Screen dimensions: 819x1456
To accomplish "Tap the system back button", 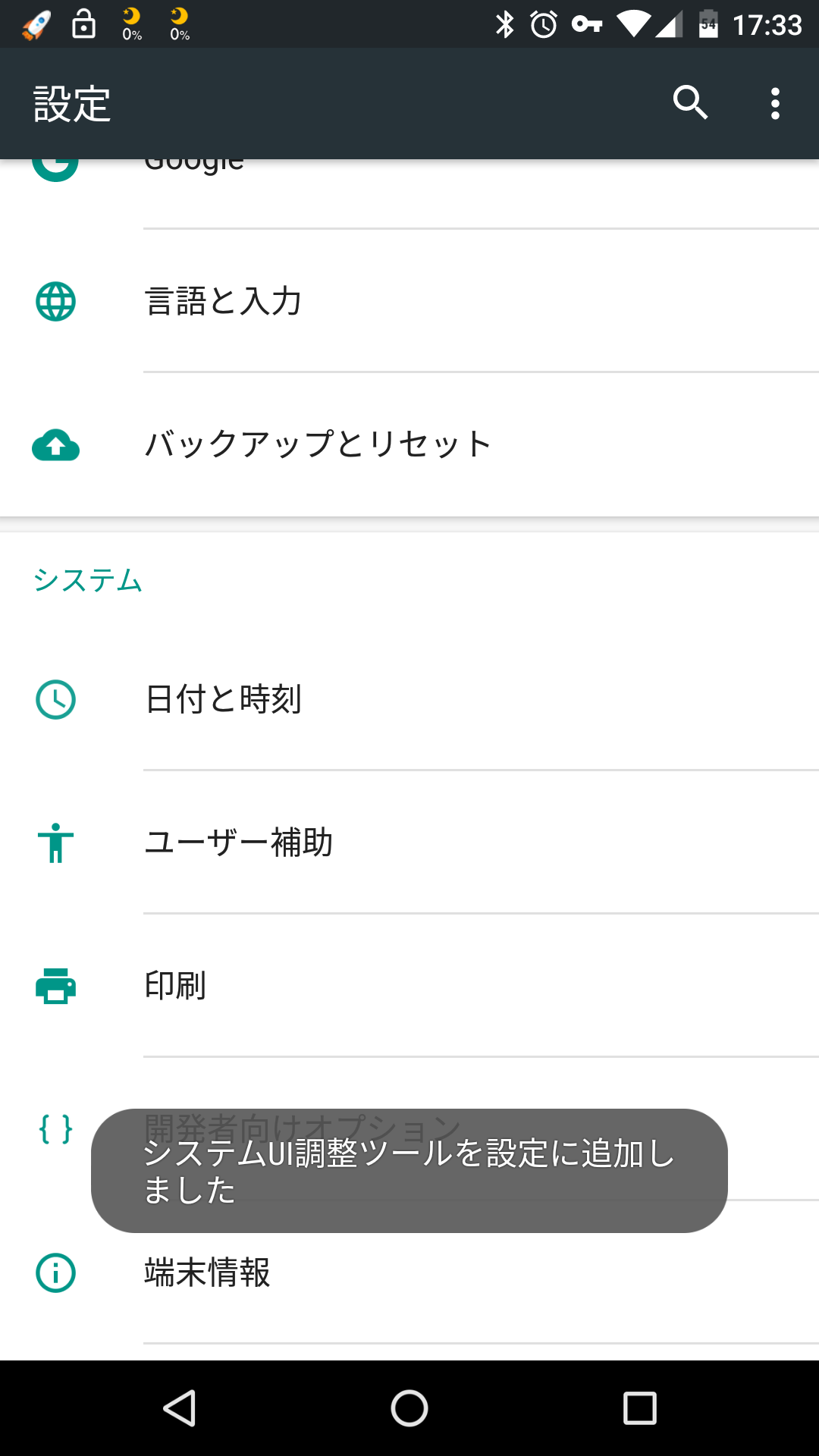I will pos(180,1408).
